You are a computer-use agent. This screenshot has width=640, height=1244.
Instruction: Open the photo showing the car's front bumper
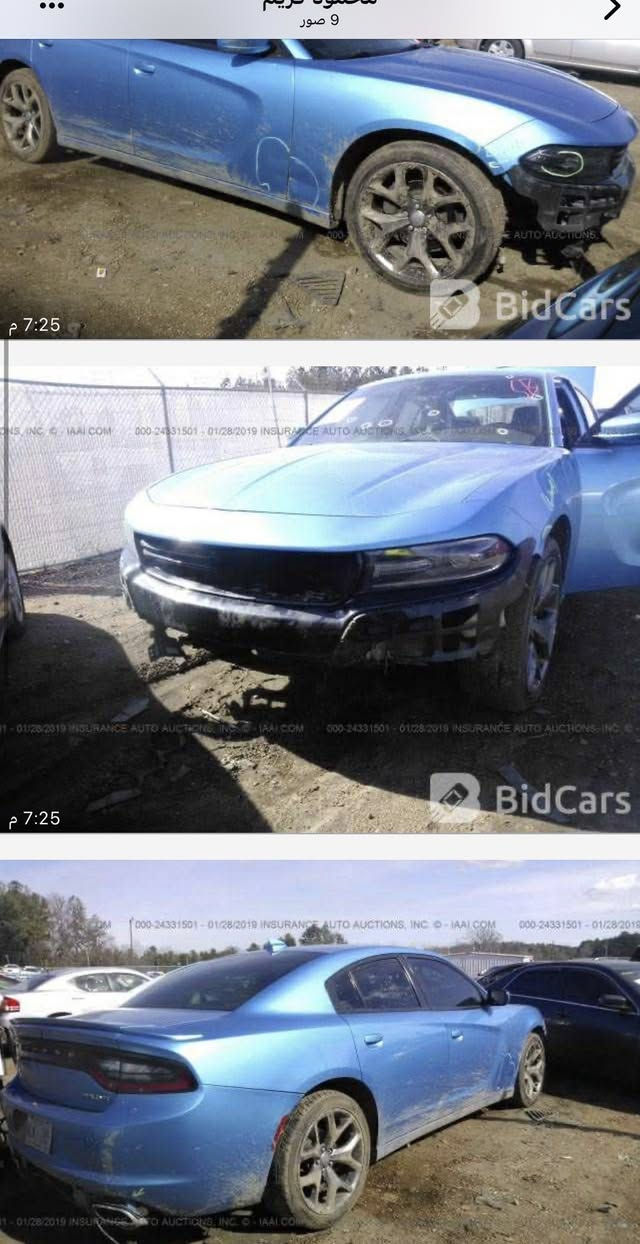click(x=320, y=600)
